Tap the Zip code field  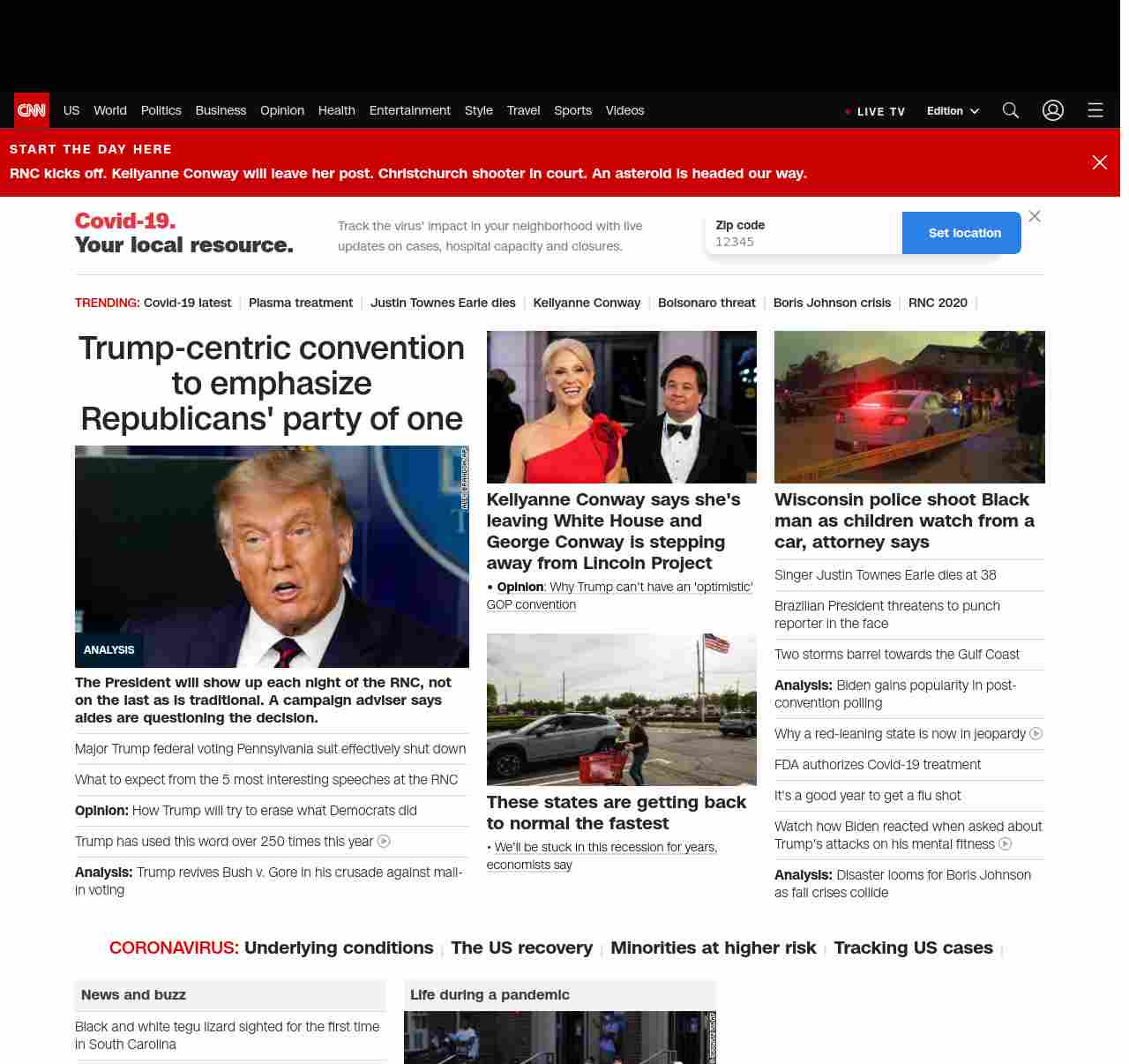point(803,241)
